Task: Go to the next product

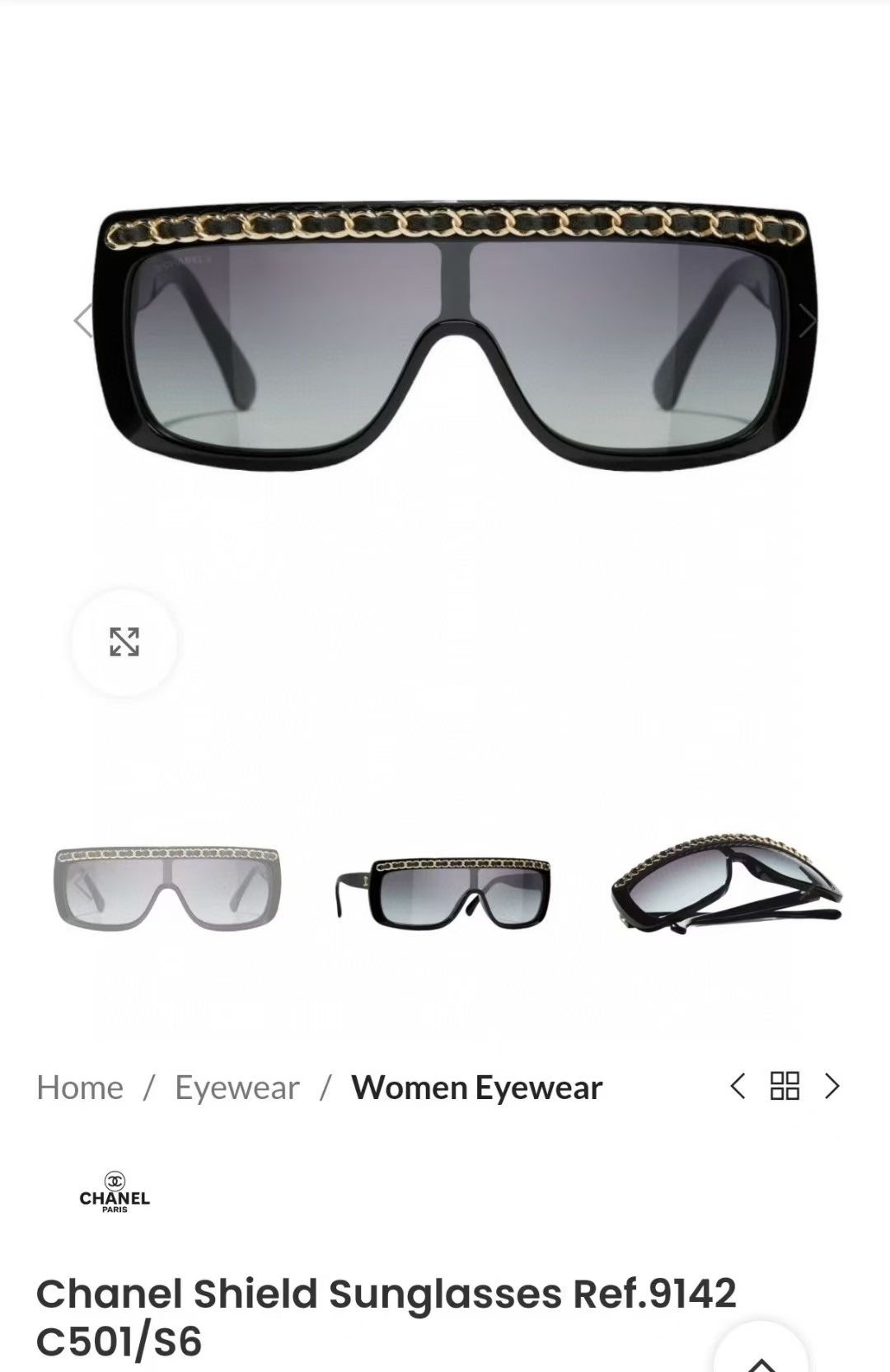Action: (x=832, y=1087)
